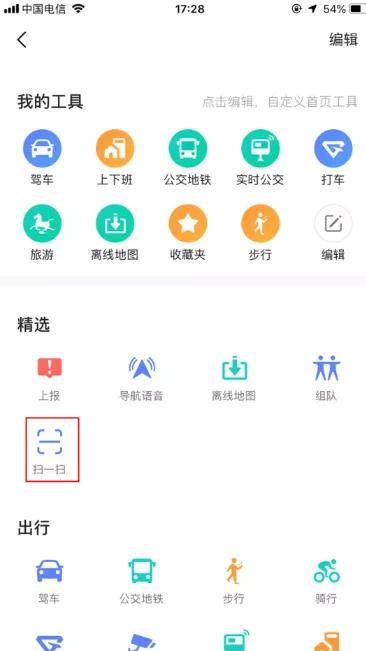This screenshot has height=651, width=366.
Task: Open 驾车 in 我的工具
Action: (42, 157)
